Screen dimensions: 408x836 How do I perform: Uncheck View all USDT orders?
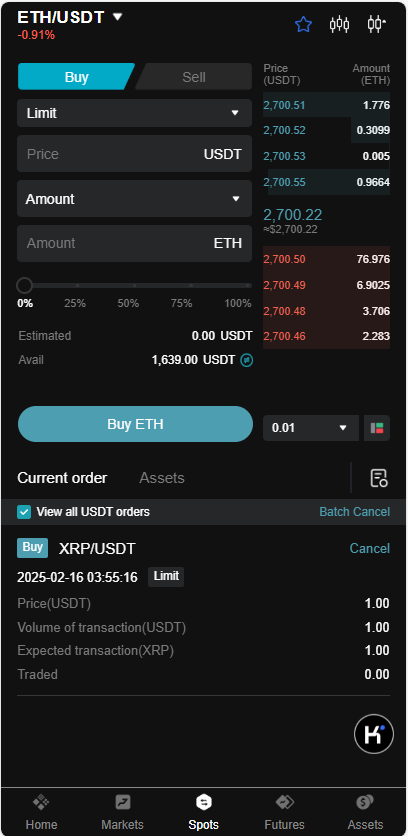24,512
